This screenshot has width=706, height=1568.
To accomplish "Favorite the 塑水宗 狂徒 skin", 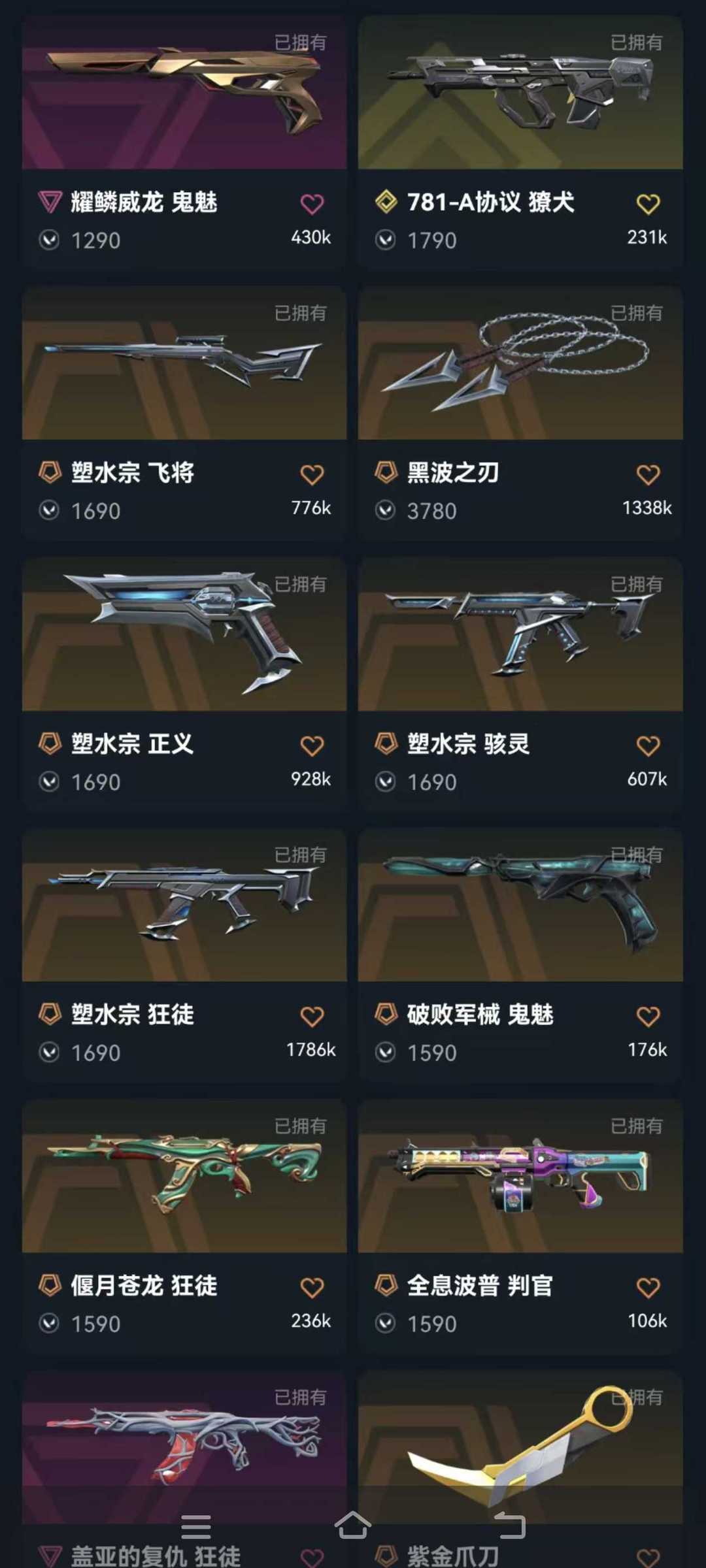I will pos(312,1017).
